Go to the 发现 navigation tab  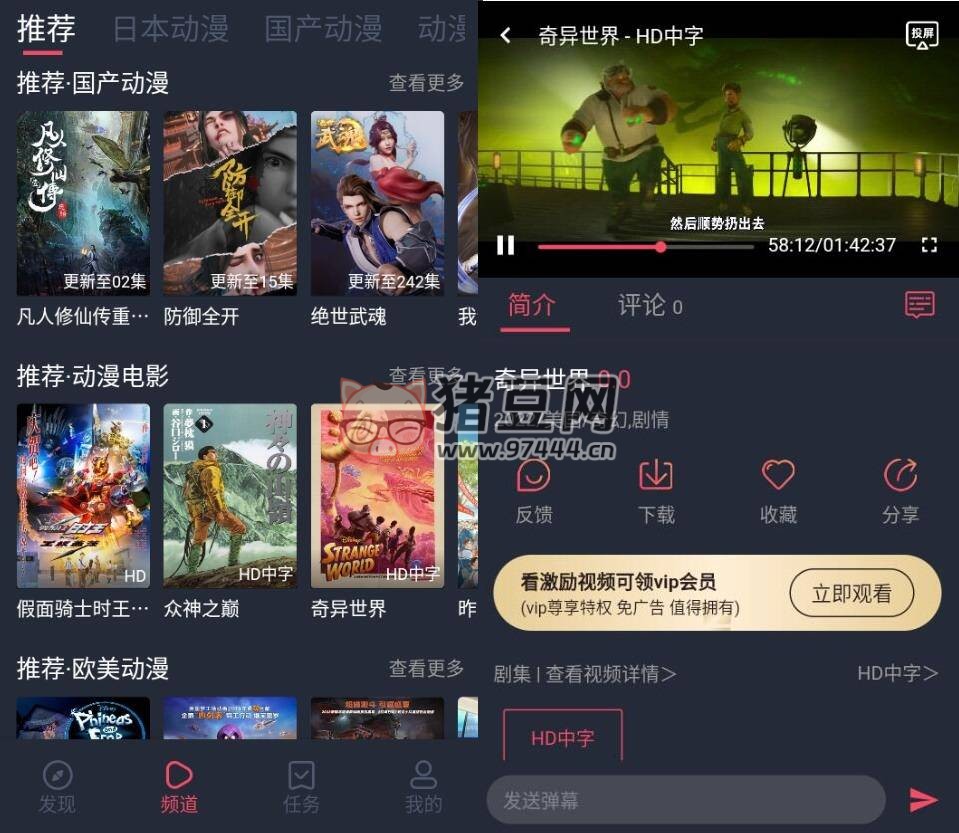click(x=57, y=787)
